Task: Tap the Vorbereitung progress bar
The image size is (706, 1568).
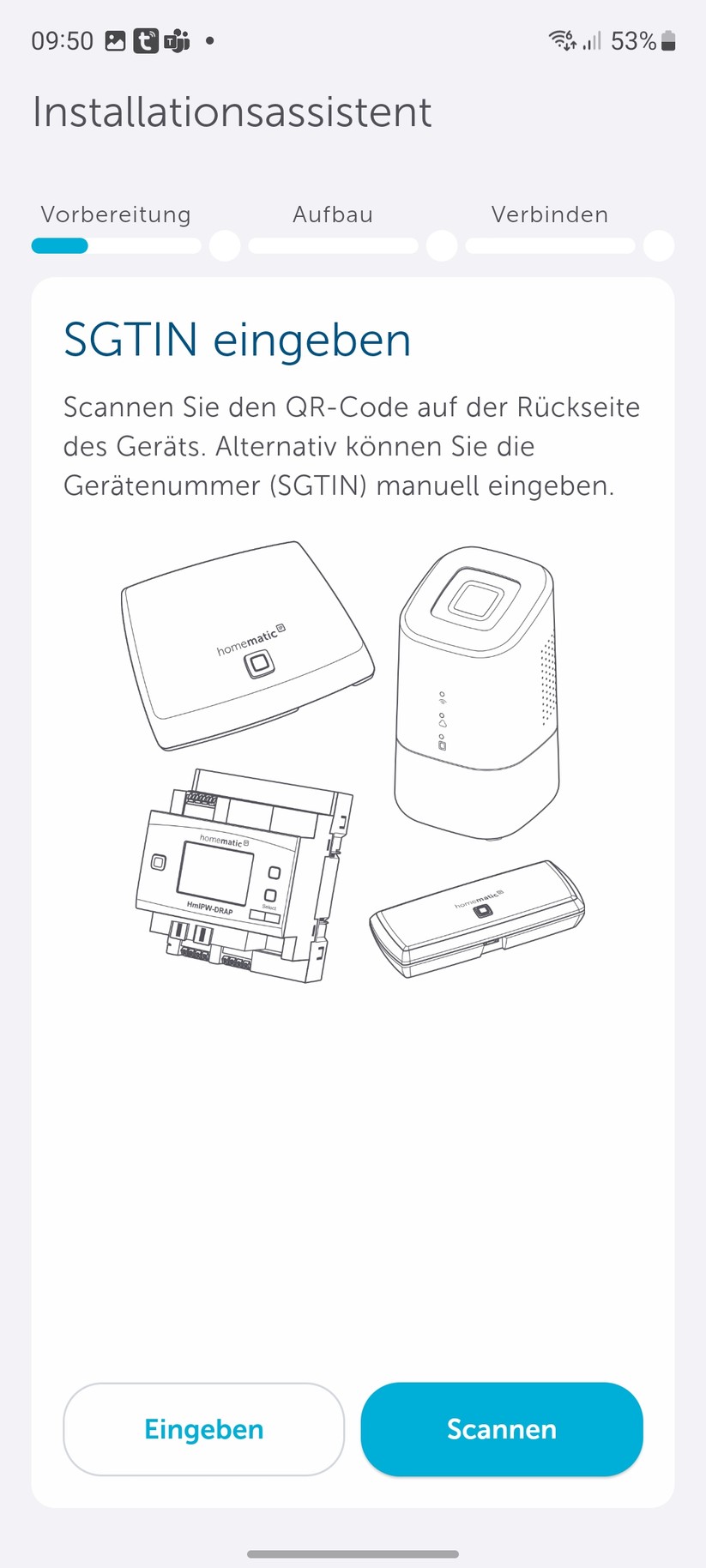Action: pos(116,246)
